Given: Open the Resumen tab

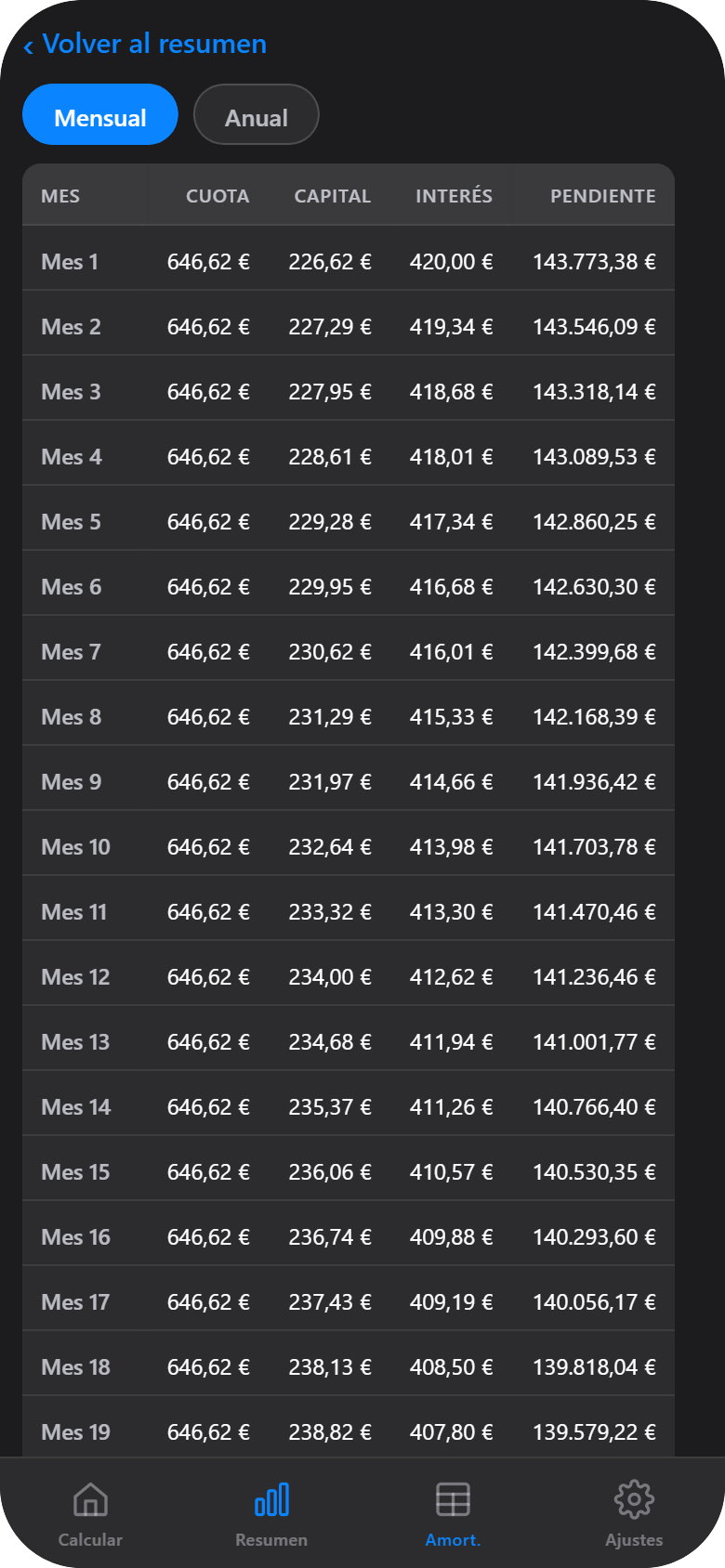Looking at the screenshot, I should 271,1514.
